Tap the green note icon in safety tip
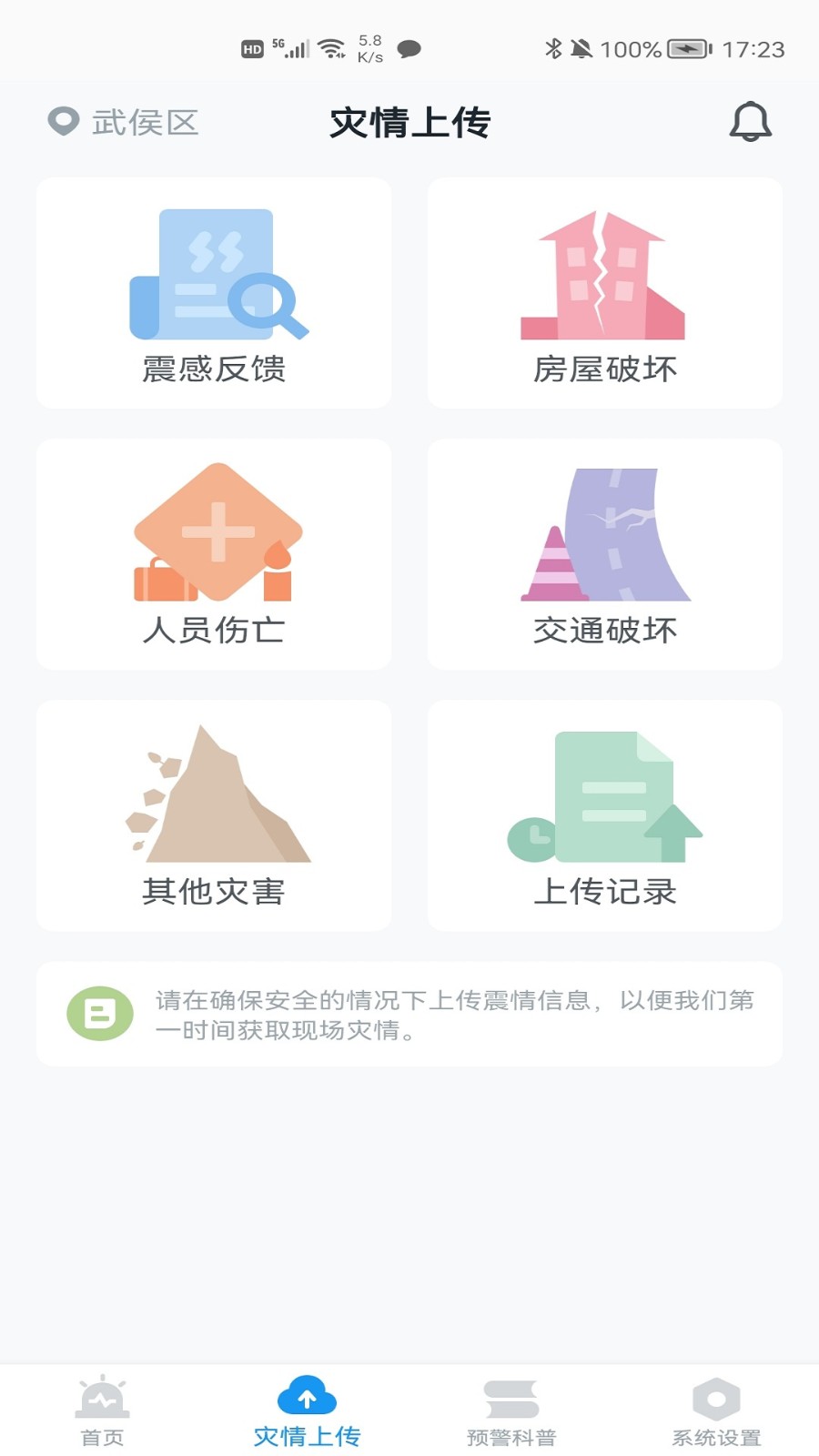The height and width of the screenshot is (1456, 819). (x=100, y=1010)
